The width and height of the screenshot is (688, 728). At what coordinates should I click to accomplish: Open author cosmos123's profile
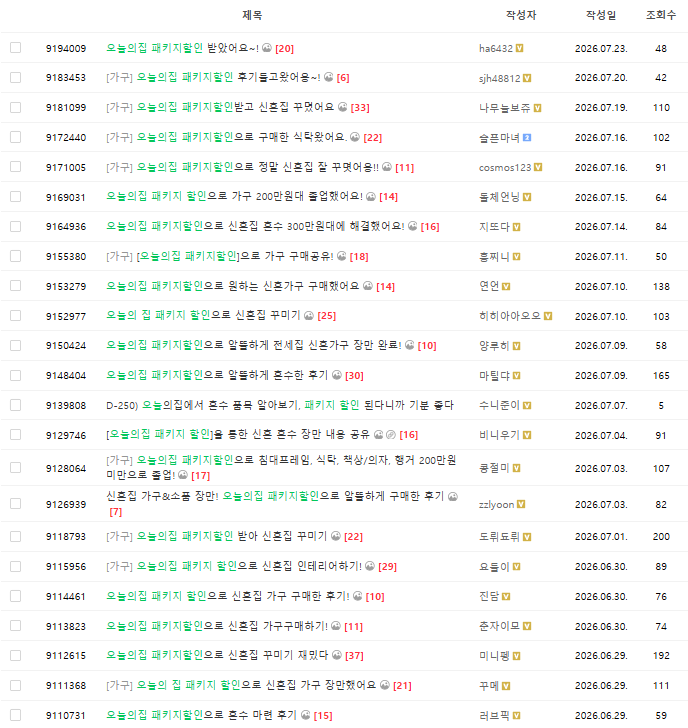505,167
